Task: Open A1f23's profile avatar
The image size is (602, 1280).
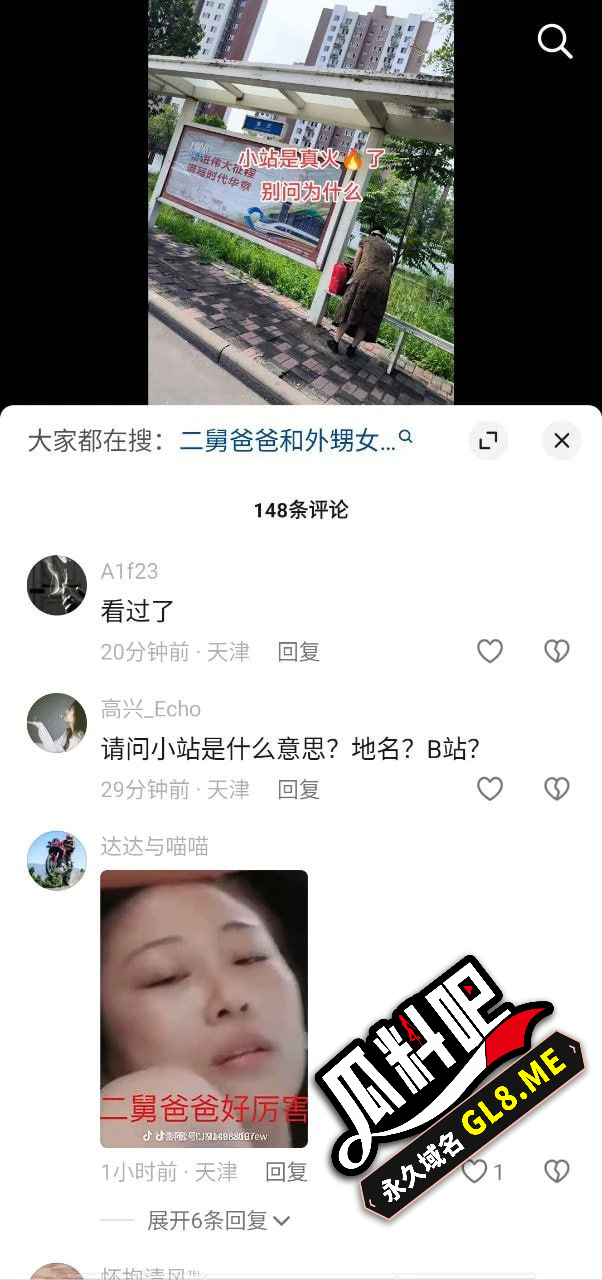Action: (x=57, y=585)
